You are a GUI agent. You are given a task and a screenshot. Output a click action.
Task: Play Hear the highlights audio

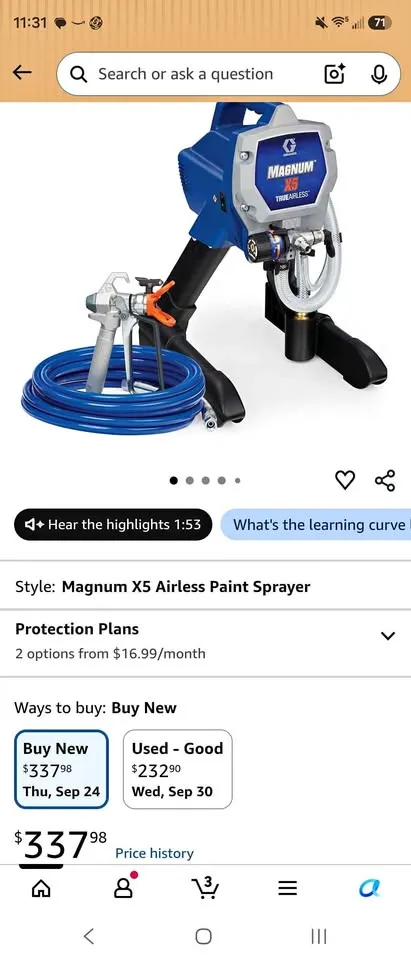point(113,525)
